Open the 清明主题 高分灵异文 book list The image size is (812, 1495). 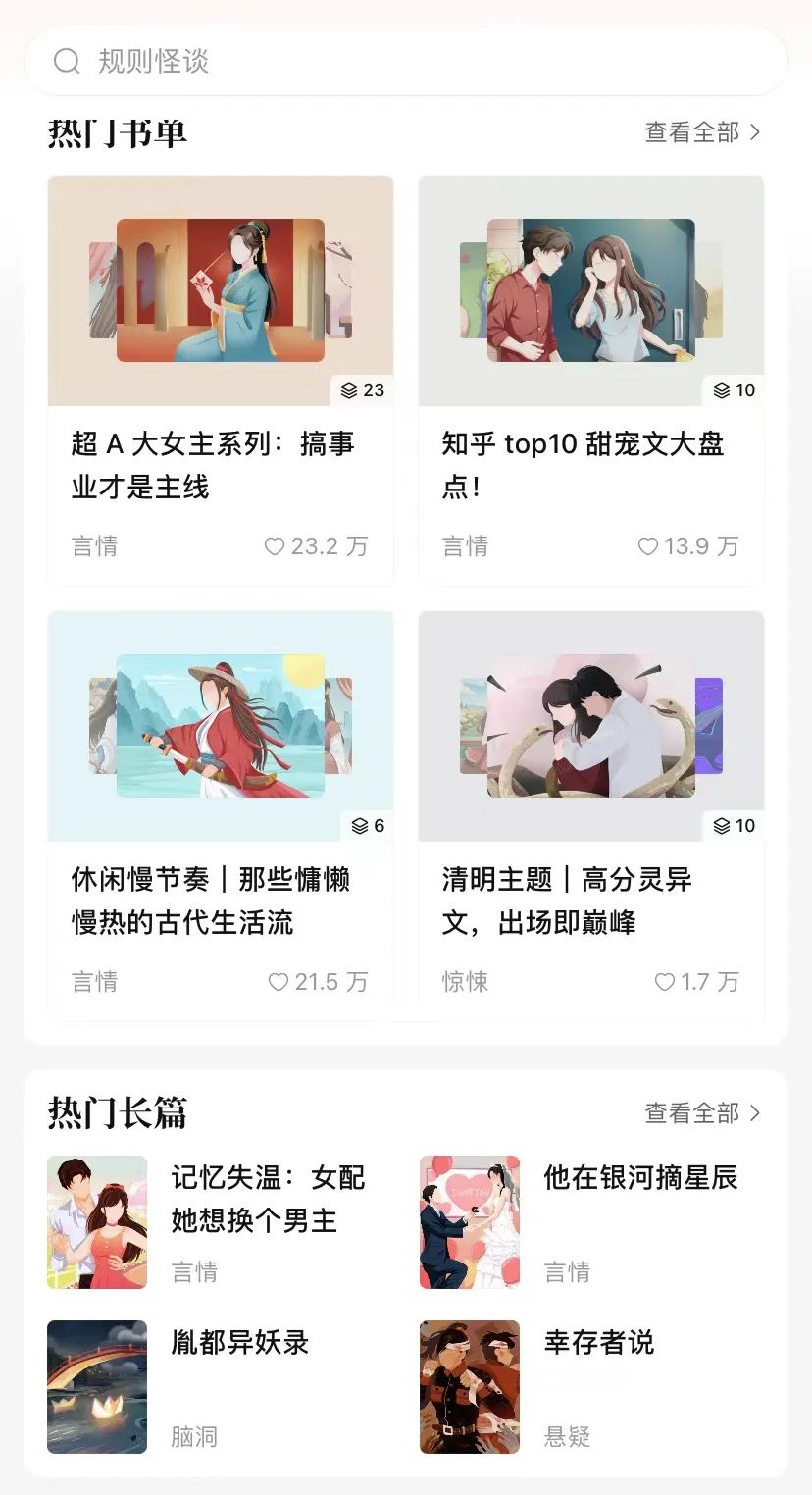(x=590, y=816)
